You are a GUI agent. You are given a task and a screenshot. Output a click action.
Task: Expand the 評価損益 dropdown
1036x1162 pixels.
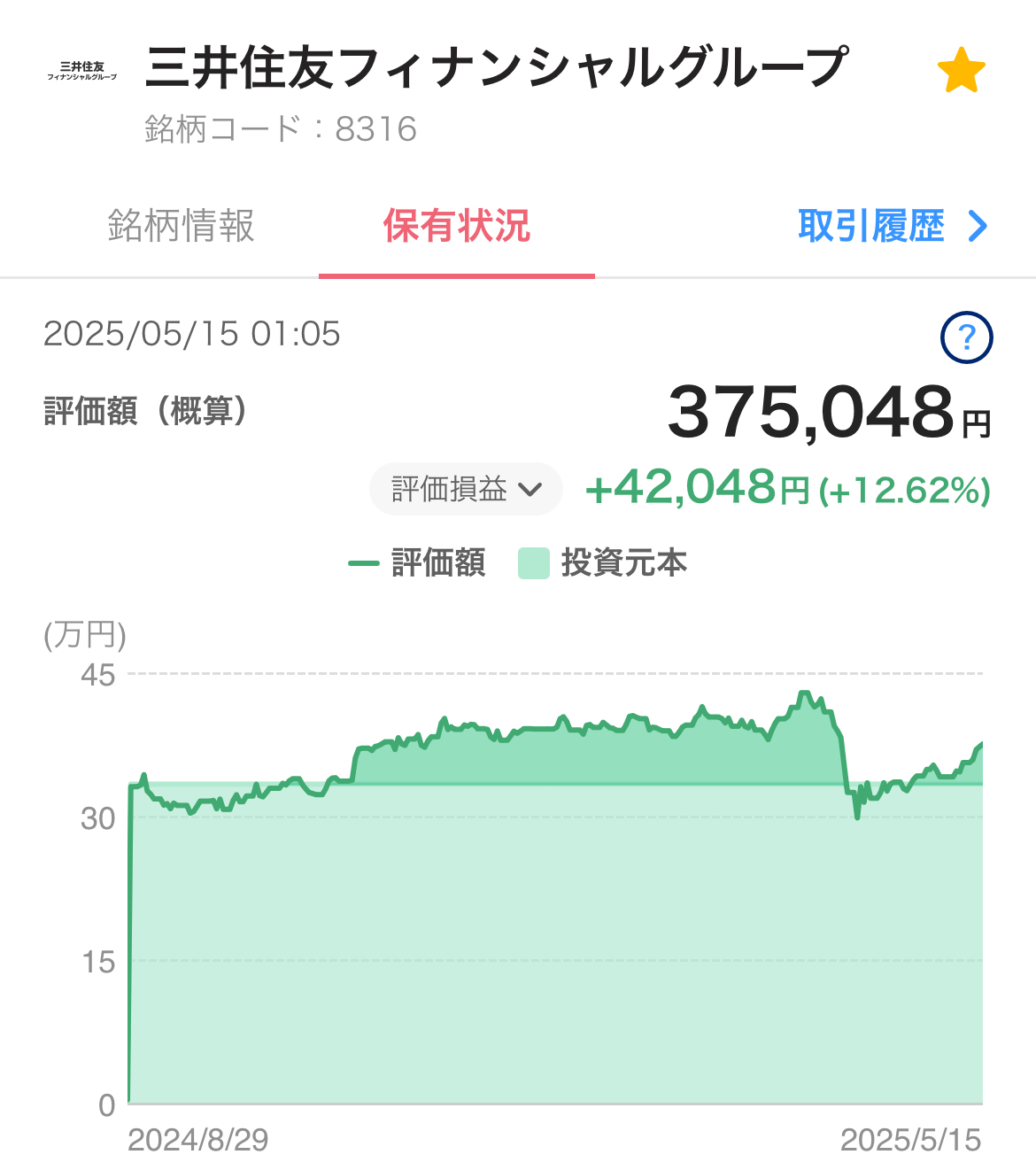(x=466, y=489)
